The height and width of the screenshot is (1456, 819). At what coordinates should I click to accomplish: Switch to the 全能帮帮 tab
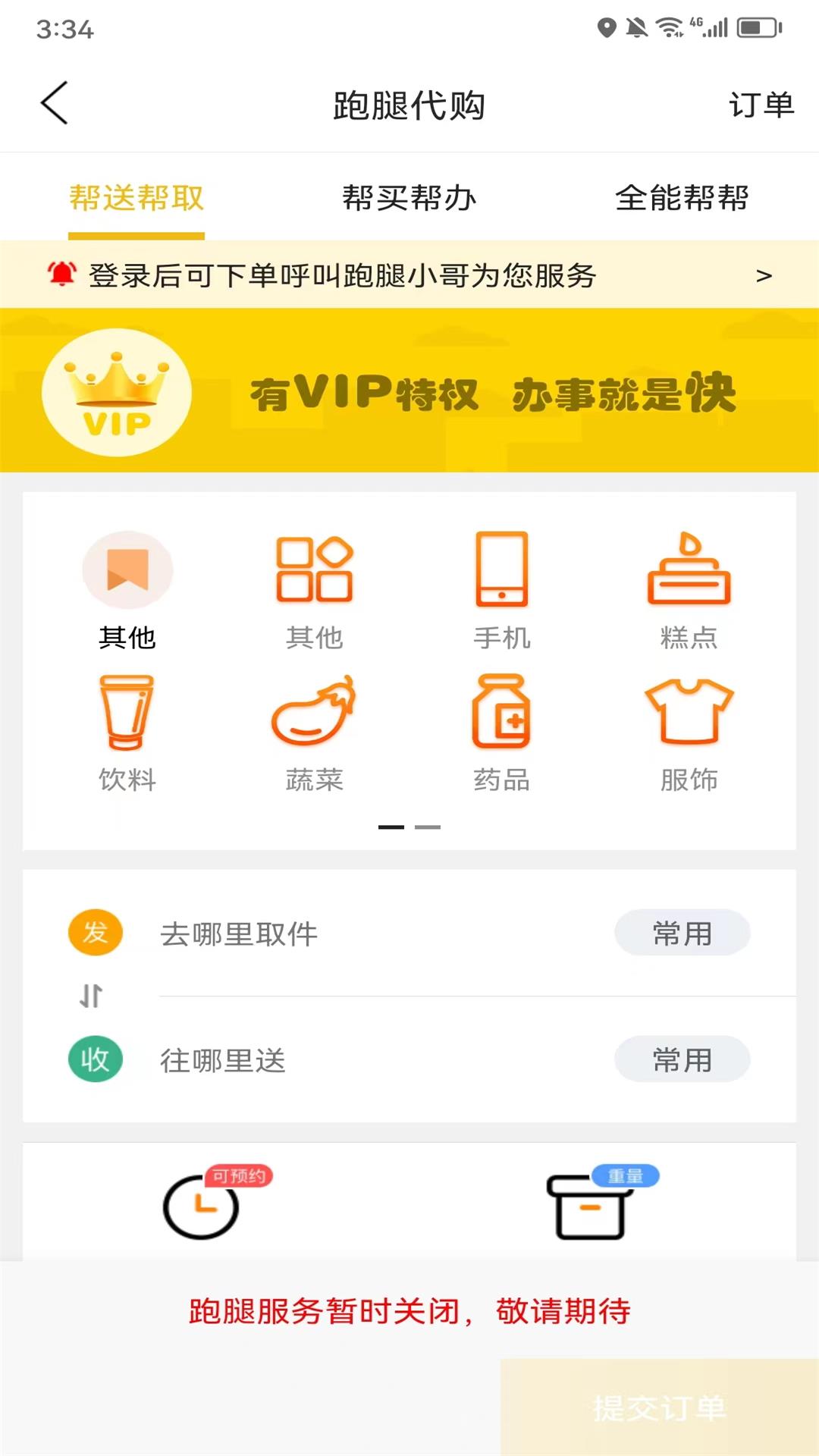[682, 199]
